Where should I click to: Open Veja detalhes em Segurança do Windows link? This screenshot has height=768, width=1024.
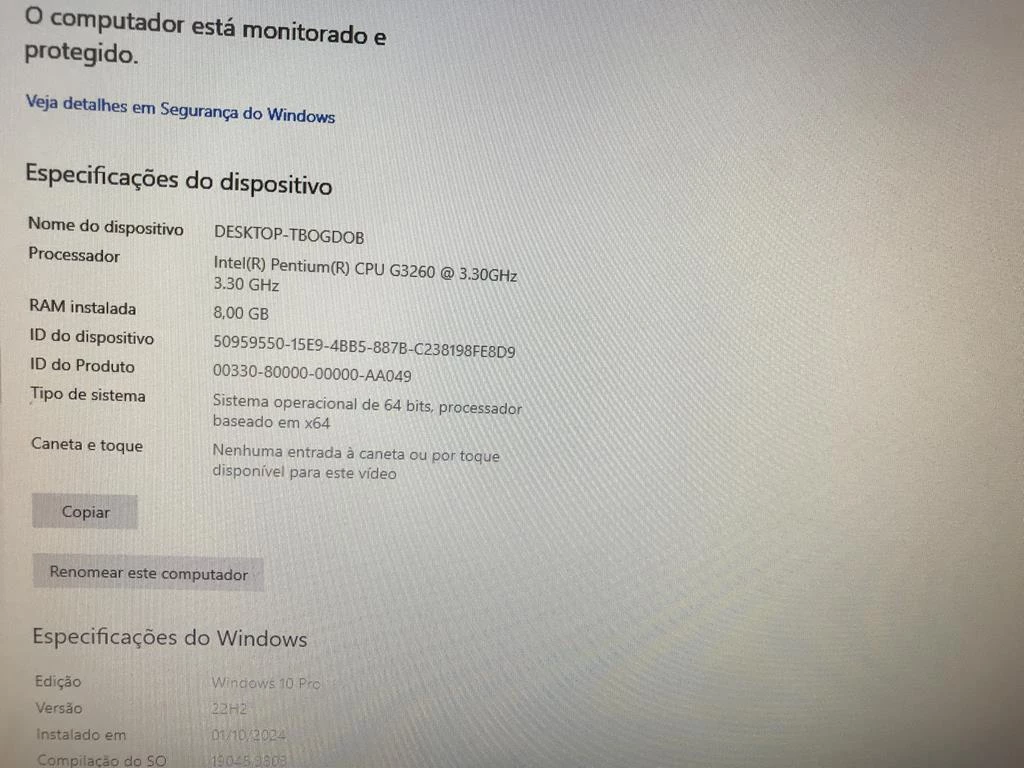pyautogui.click(x=180, y=109)
